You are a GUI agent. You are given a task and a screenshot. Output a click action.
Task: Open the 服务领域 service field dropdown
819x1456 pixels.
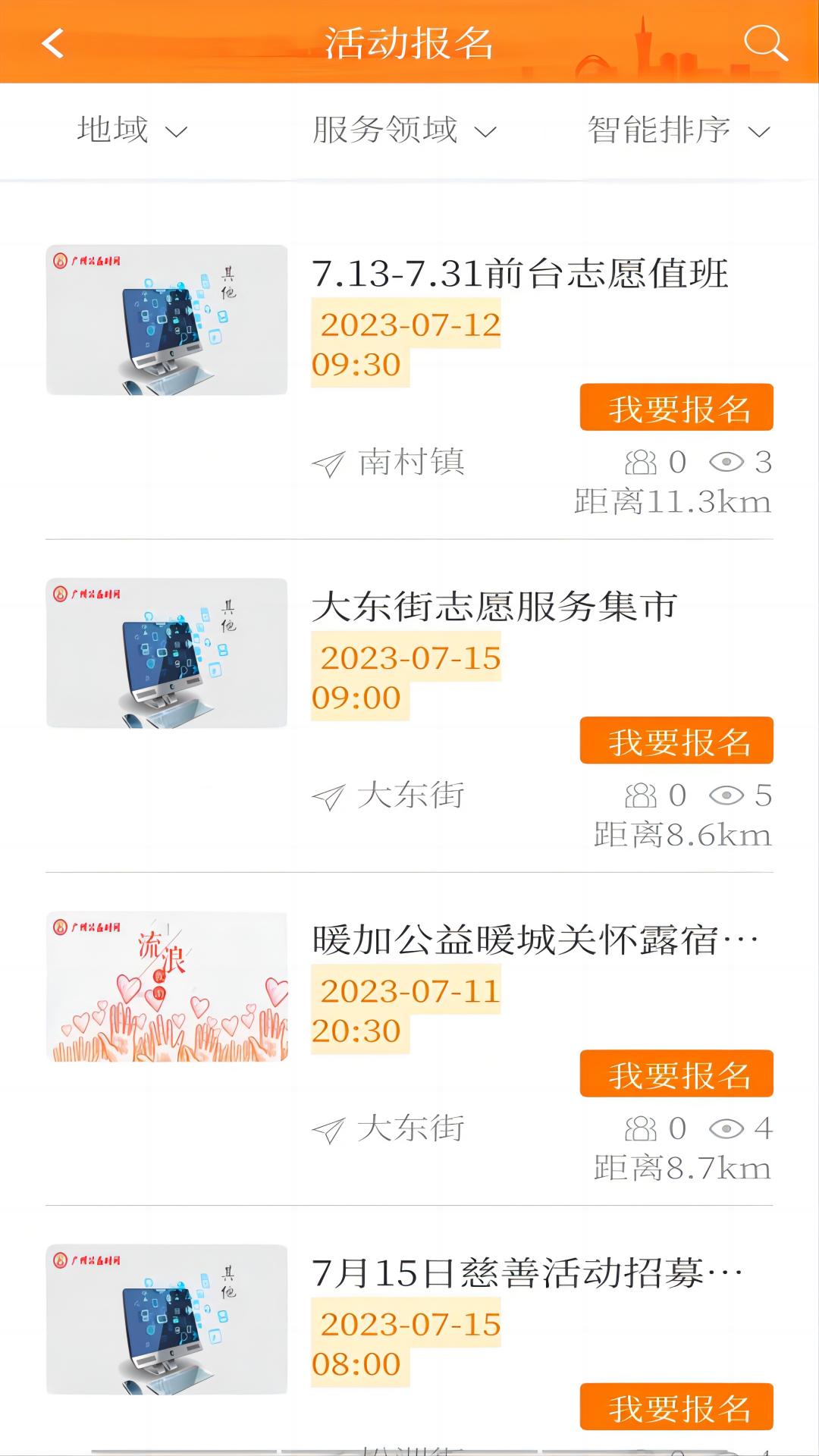(402, 130)
